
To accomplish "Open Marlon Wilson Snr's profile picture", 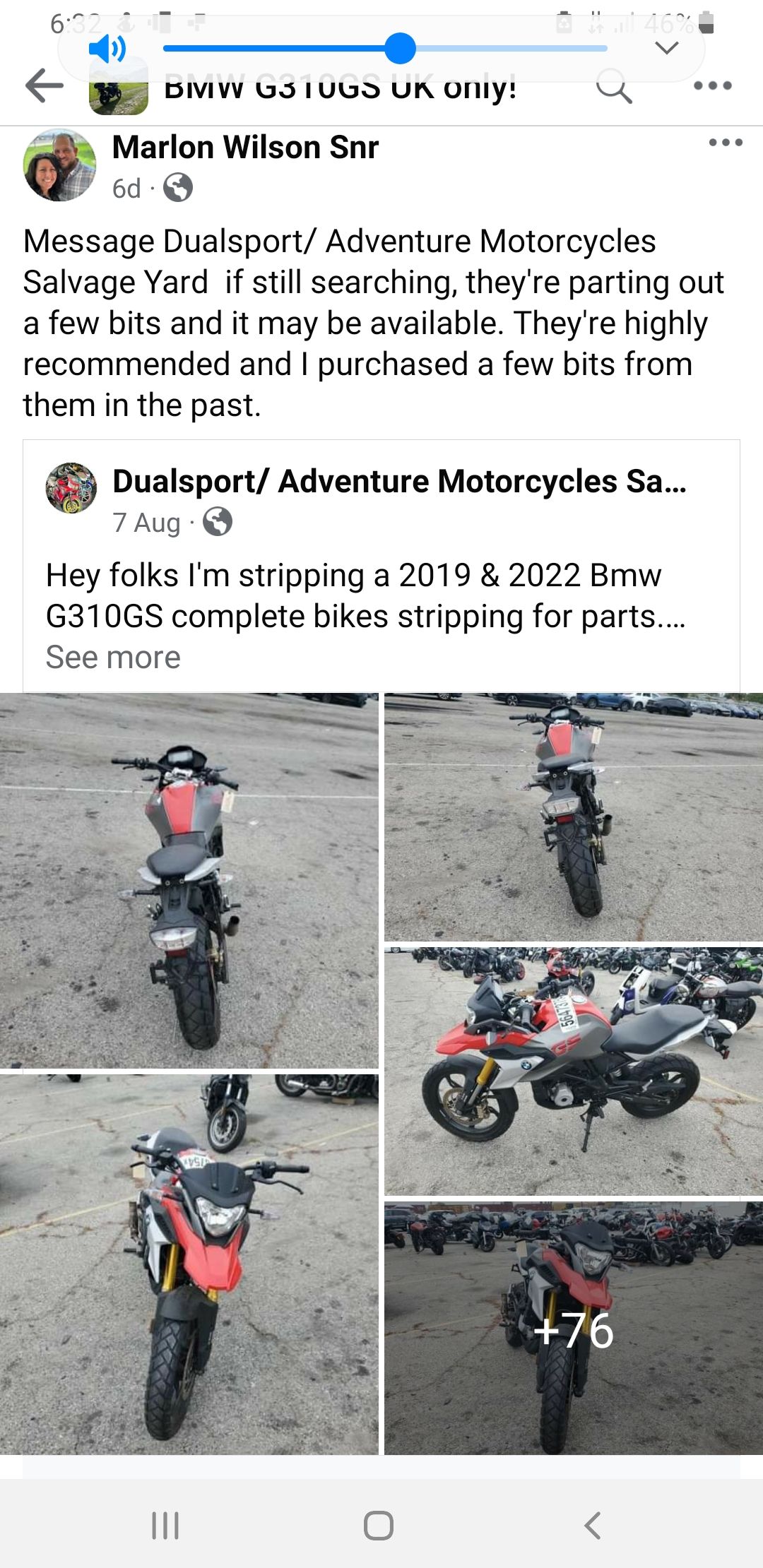I will coord(59,165).
